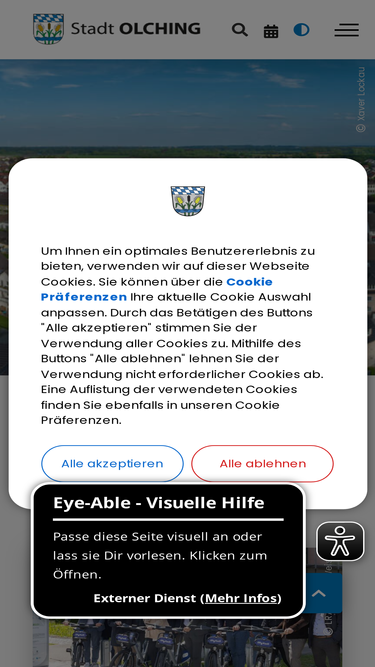Viewport: 375px width, 667px height.
Task: Open the Cookie Präferenzen link
Action: 156,289
